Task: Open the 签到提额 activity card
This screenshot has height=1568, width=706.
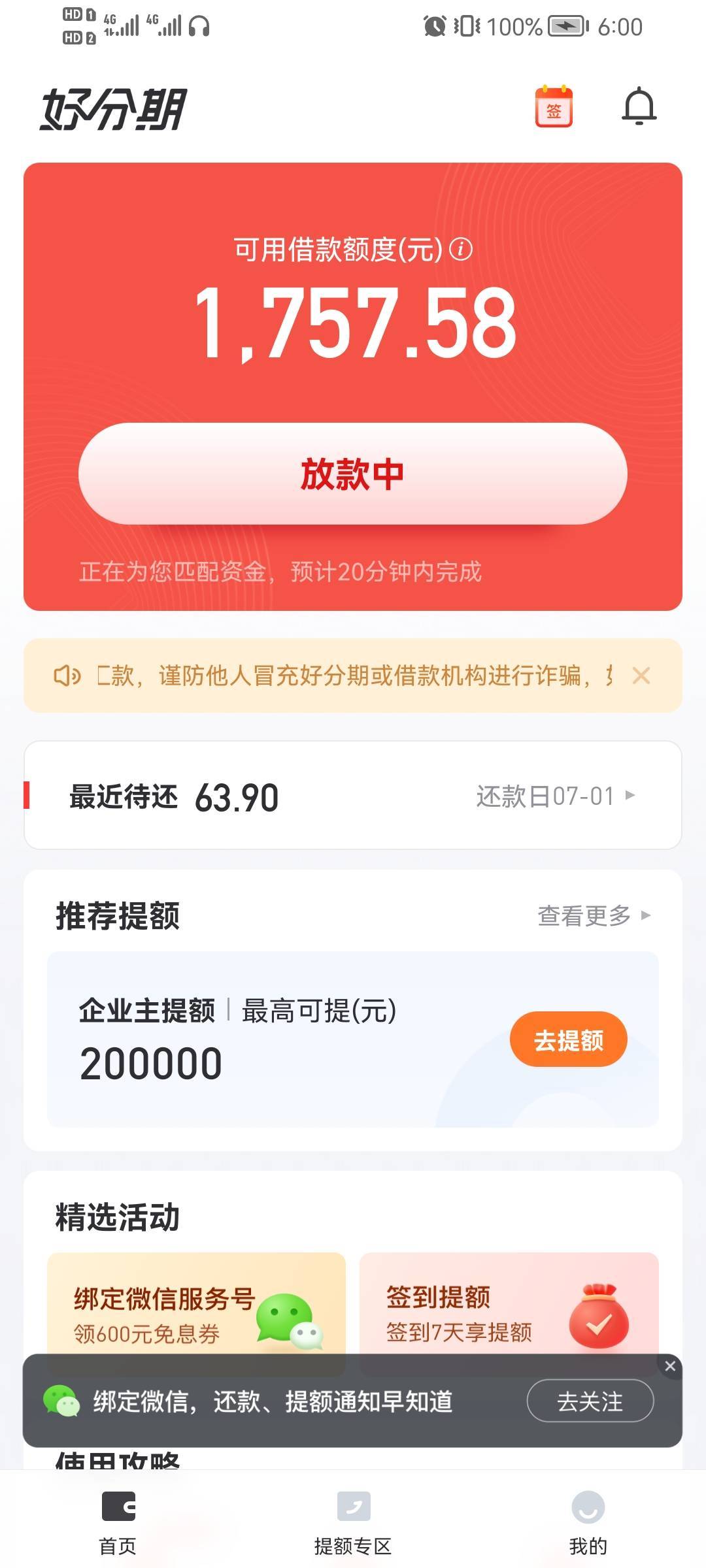Action: [509, 1303]
